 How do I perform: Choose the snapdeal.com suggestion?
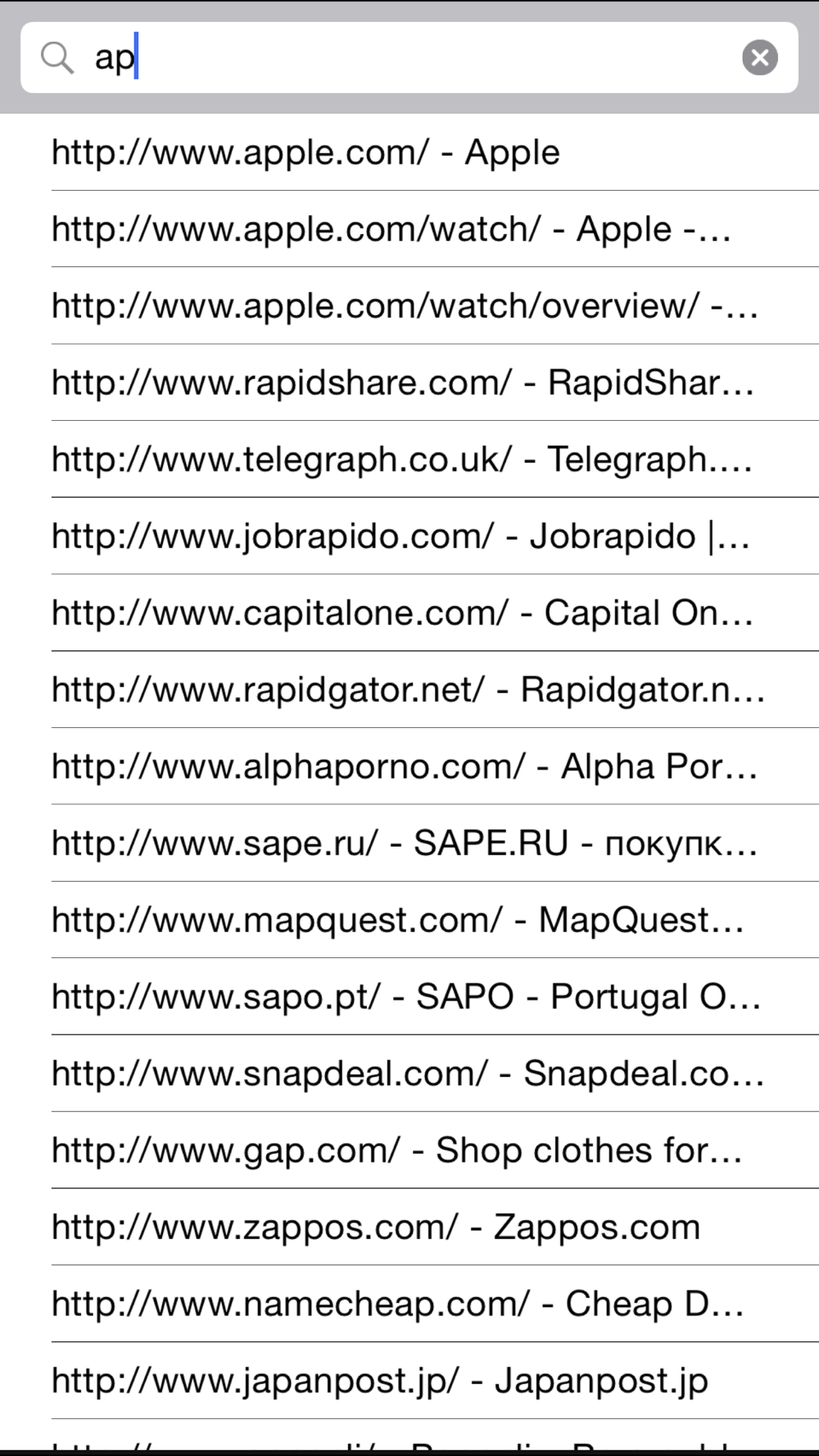click(x=408, y=1074)
